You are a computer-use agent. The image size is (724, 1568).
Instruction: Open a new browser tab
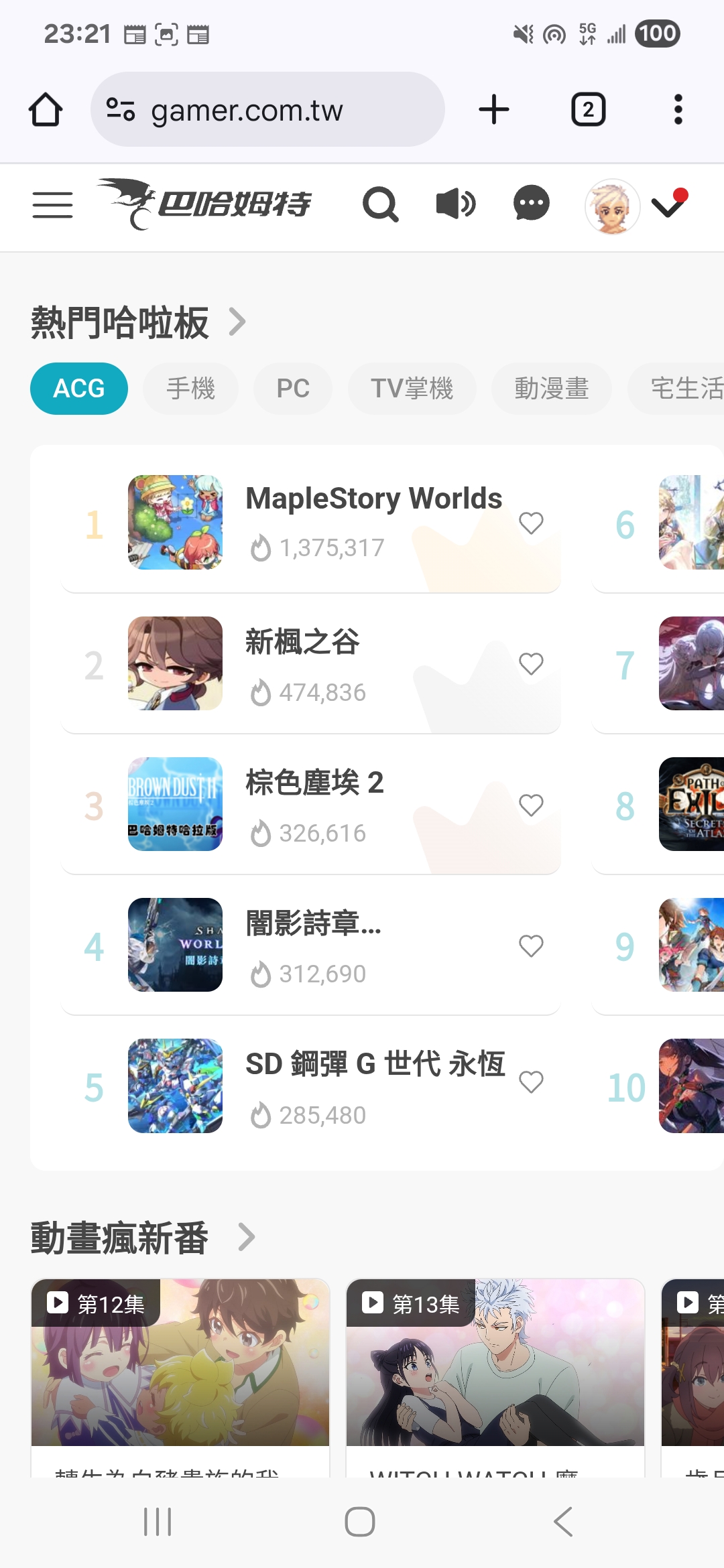[x=494, y=109]
